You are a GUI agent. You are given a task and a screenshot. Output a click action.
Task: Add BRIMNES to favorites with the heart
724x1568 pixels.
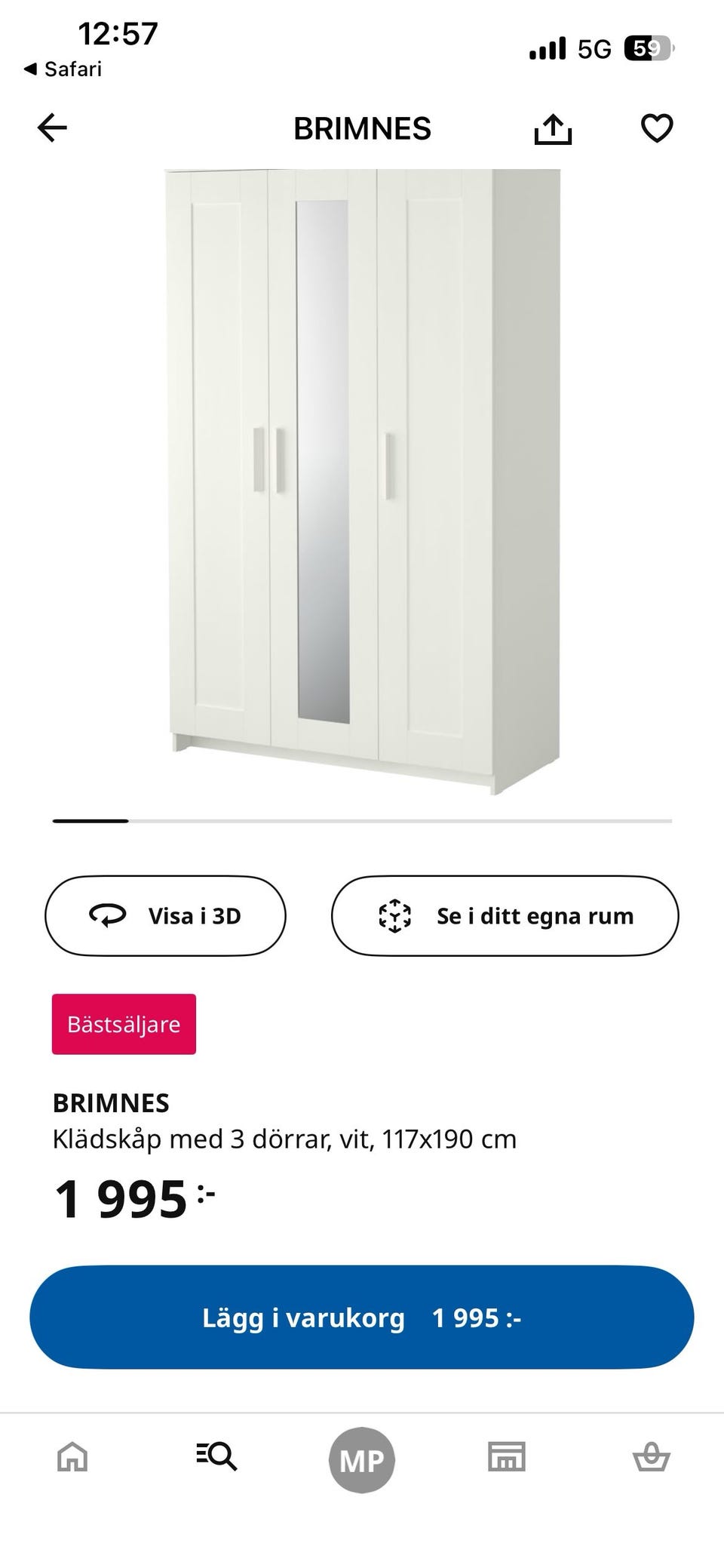point(656,128)
